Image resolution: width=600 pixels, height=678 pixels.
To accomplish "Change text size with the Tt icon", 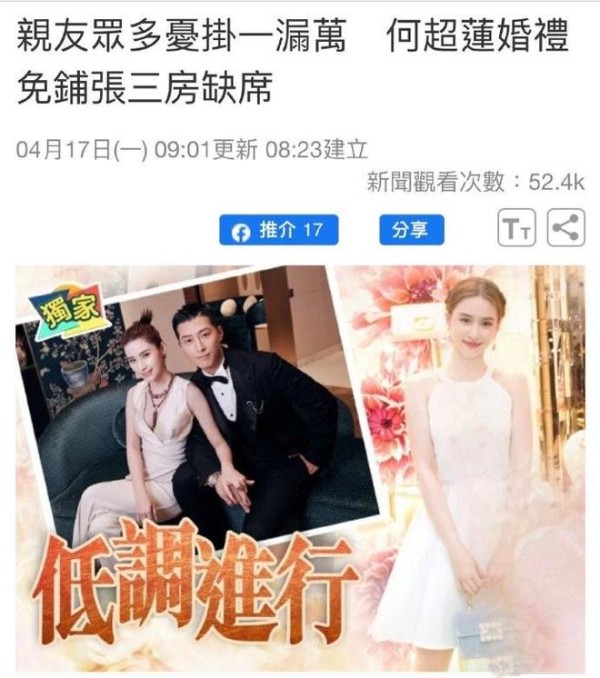I will click(517, 230).
